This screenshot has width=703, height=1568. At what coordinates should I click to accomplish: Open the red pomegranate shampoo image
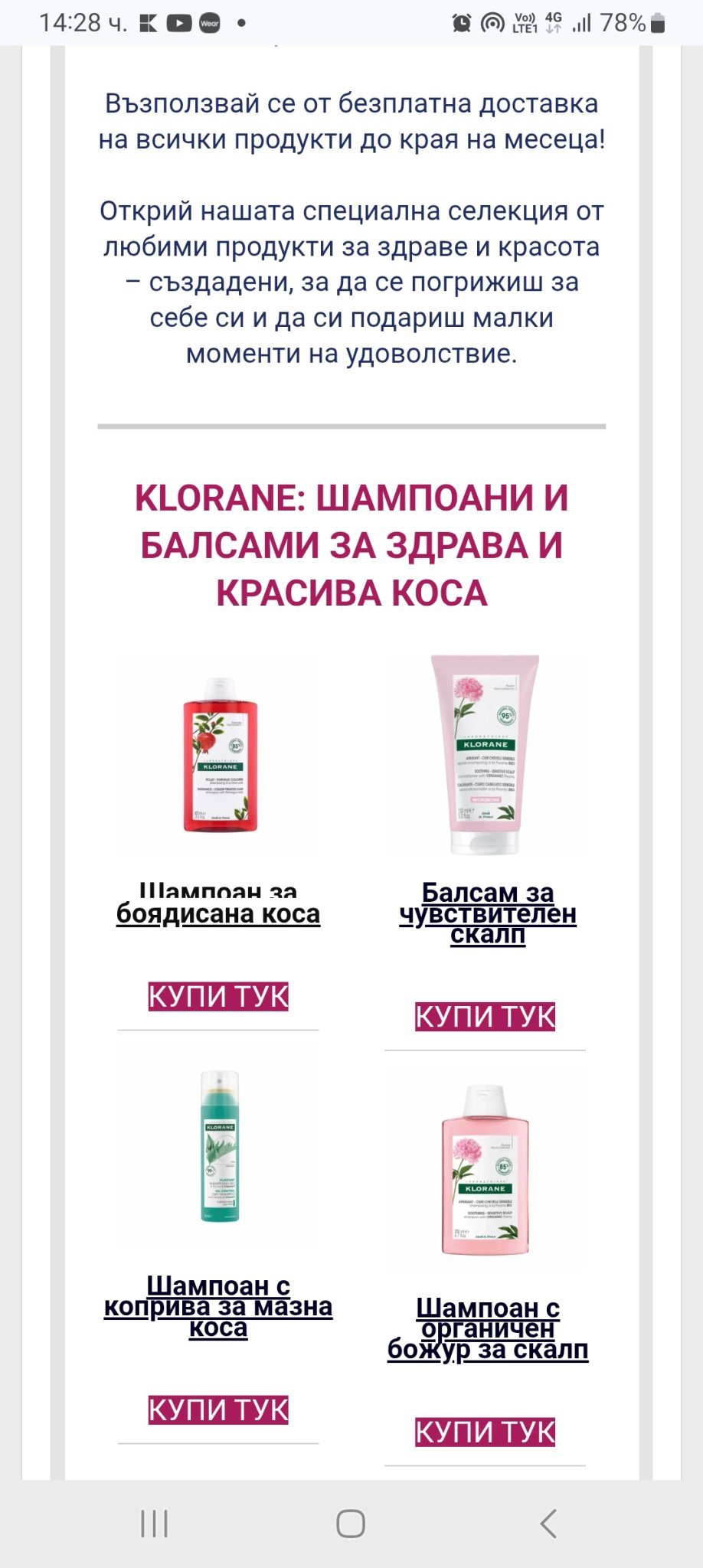(x=220, y=756)
